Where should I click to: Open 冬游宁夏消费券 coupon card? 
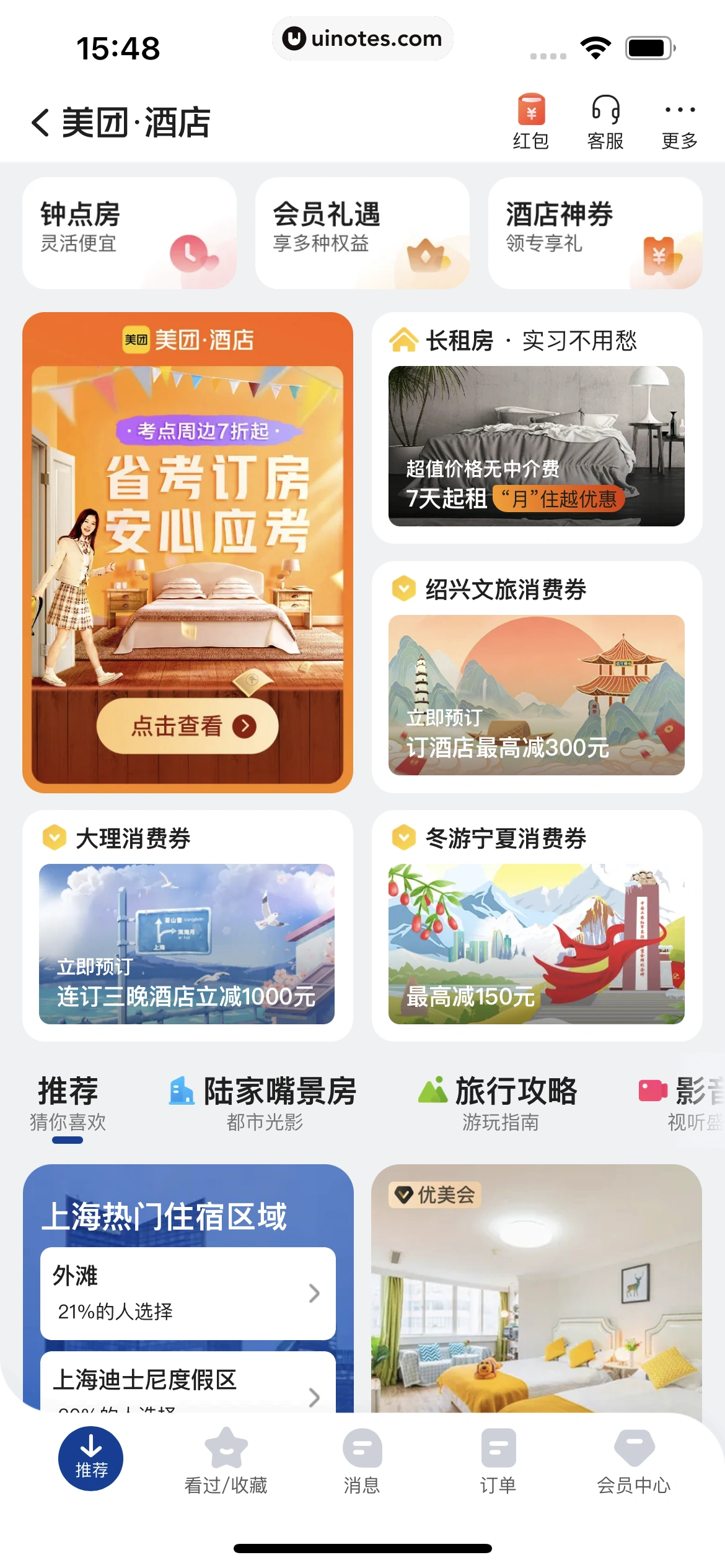pos(537,926)
